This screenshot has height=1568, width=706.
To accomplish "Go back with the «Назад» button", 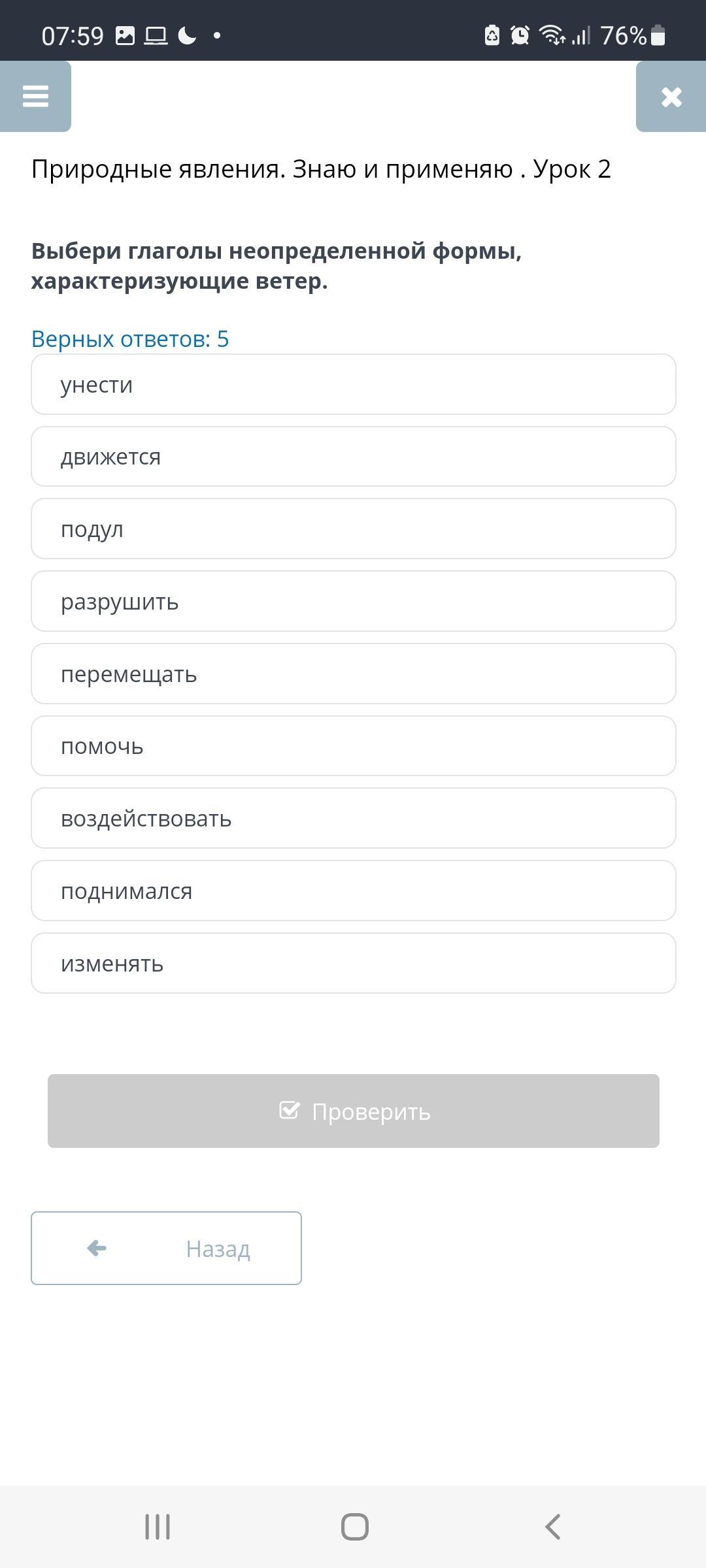I will [x=166, y=1249].
